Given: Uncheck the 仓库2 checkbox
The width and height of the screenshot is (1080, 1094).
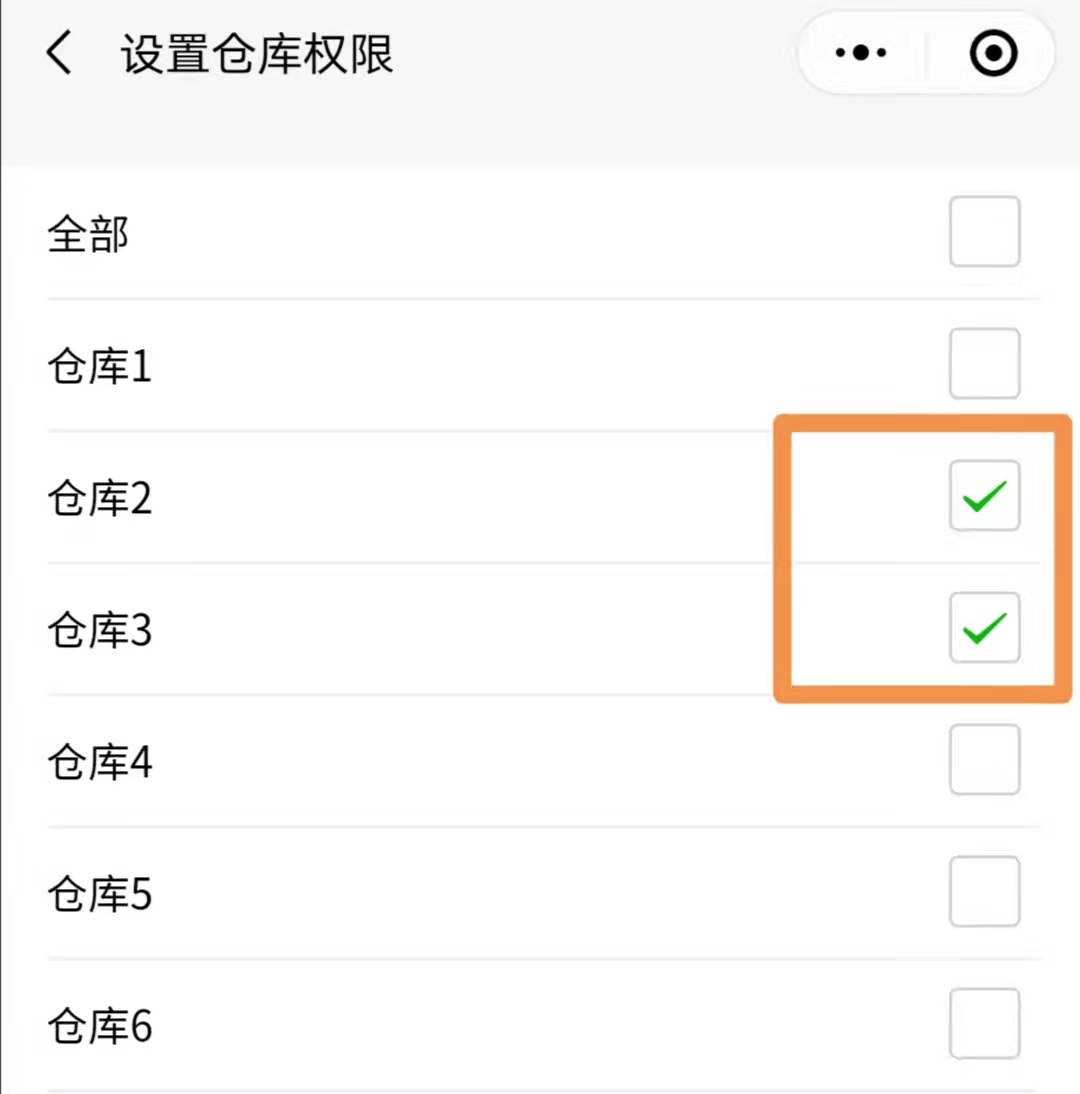Looking at the screenshot, I should 984,496.
